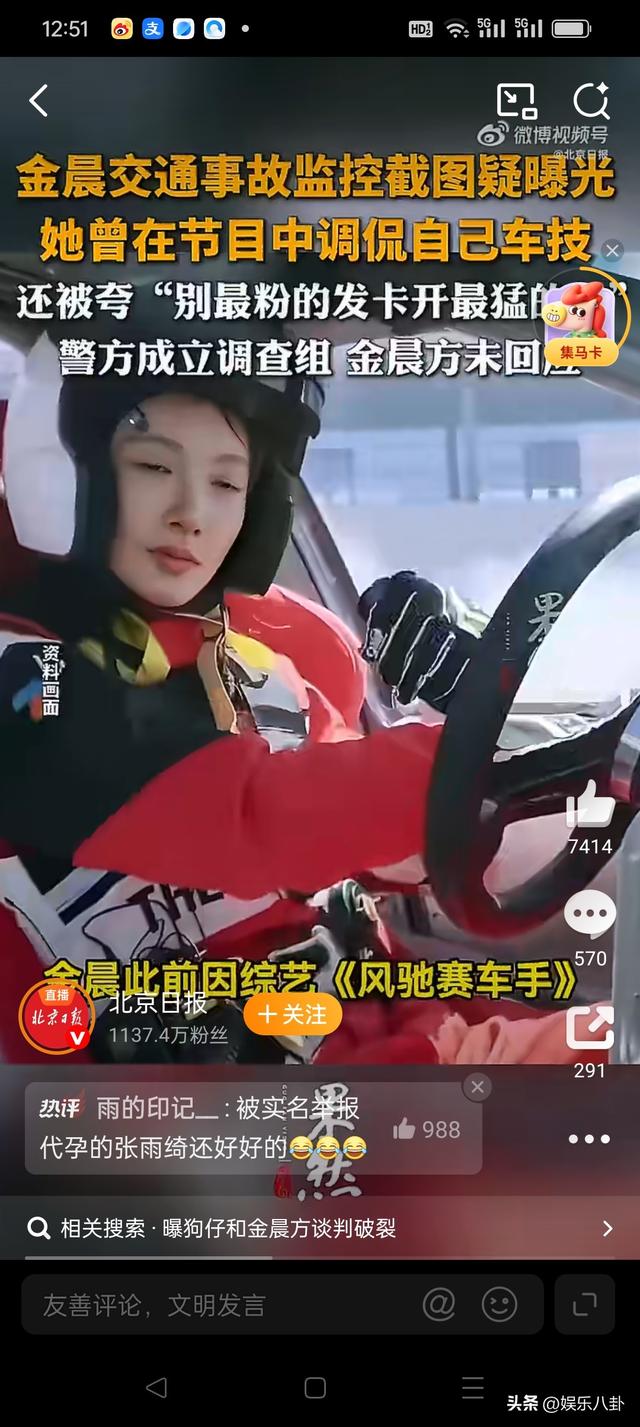Dismiss the hot comment card
640x1427 pixels.
[x=477, y=1087]
